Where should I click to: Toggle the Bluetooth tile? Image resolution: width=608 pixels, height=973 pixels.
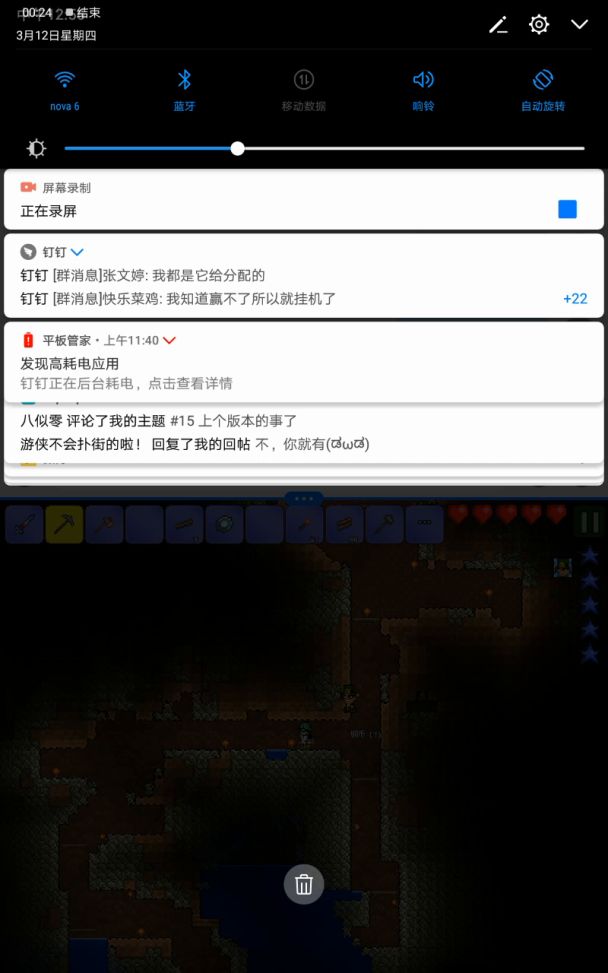pyautogui.click(x=184, y=80)
